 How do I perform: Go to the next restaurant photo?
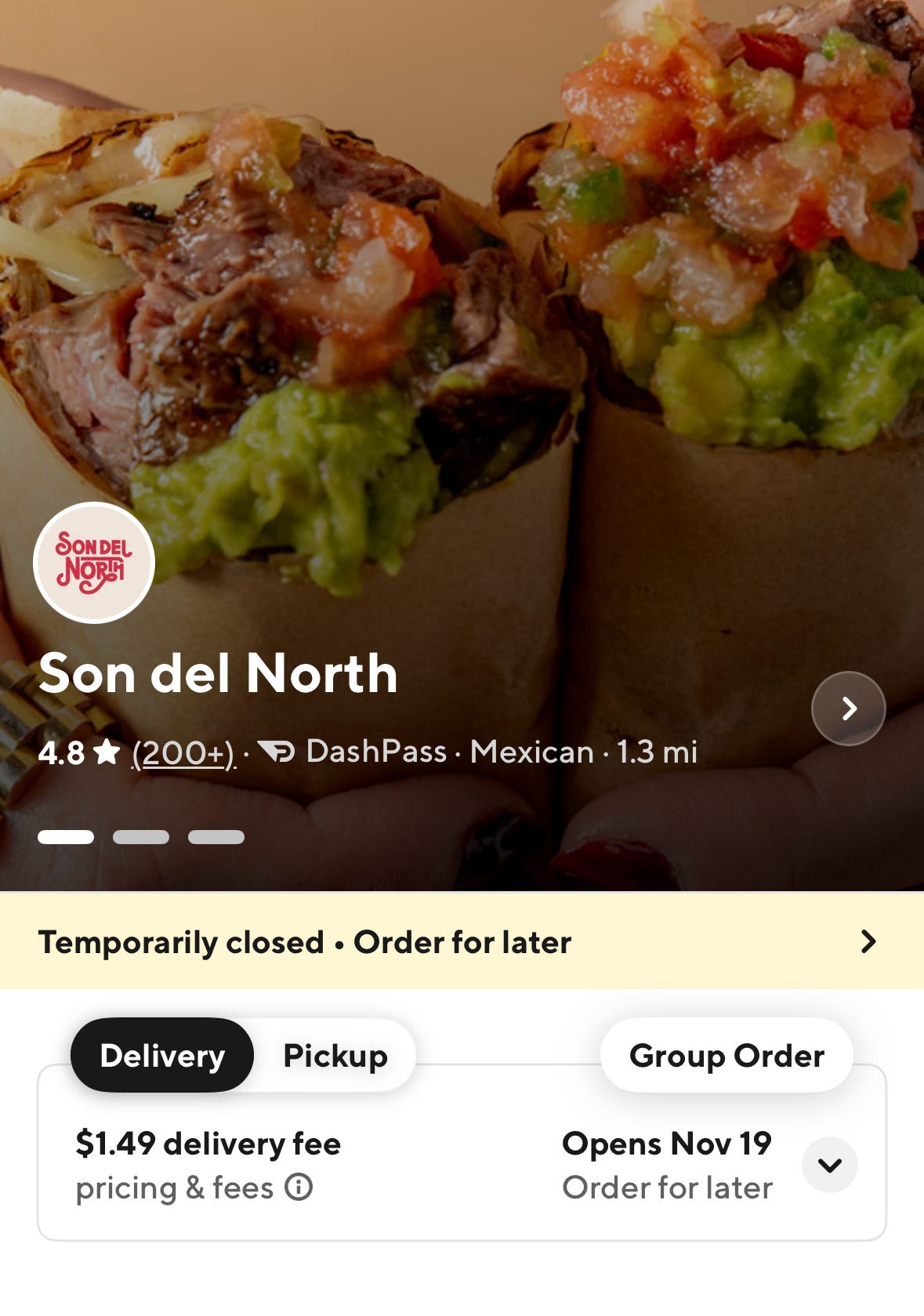click(x=848, y=709)
